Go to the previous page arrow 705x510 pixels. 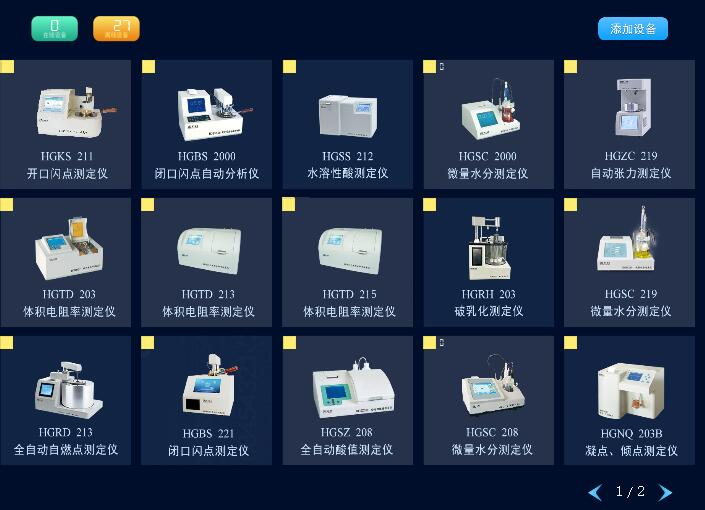point(595,492)
